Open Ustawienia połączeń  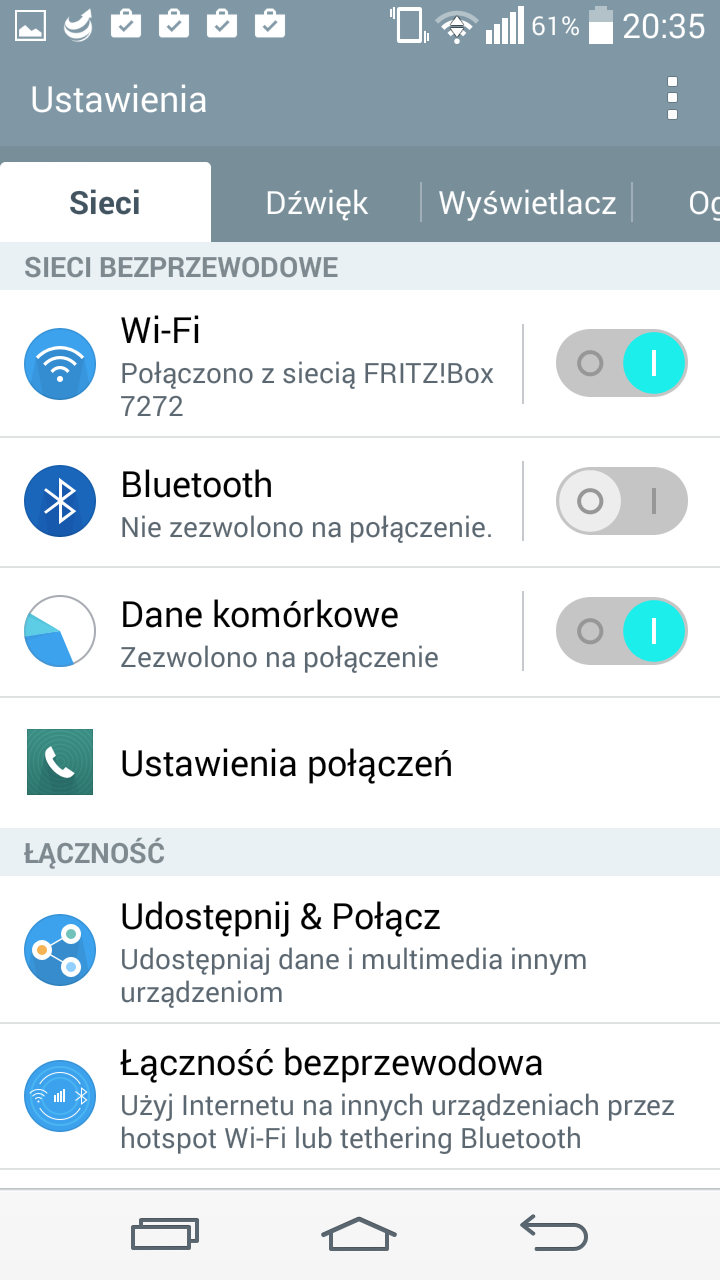[x=286, y=764]
